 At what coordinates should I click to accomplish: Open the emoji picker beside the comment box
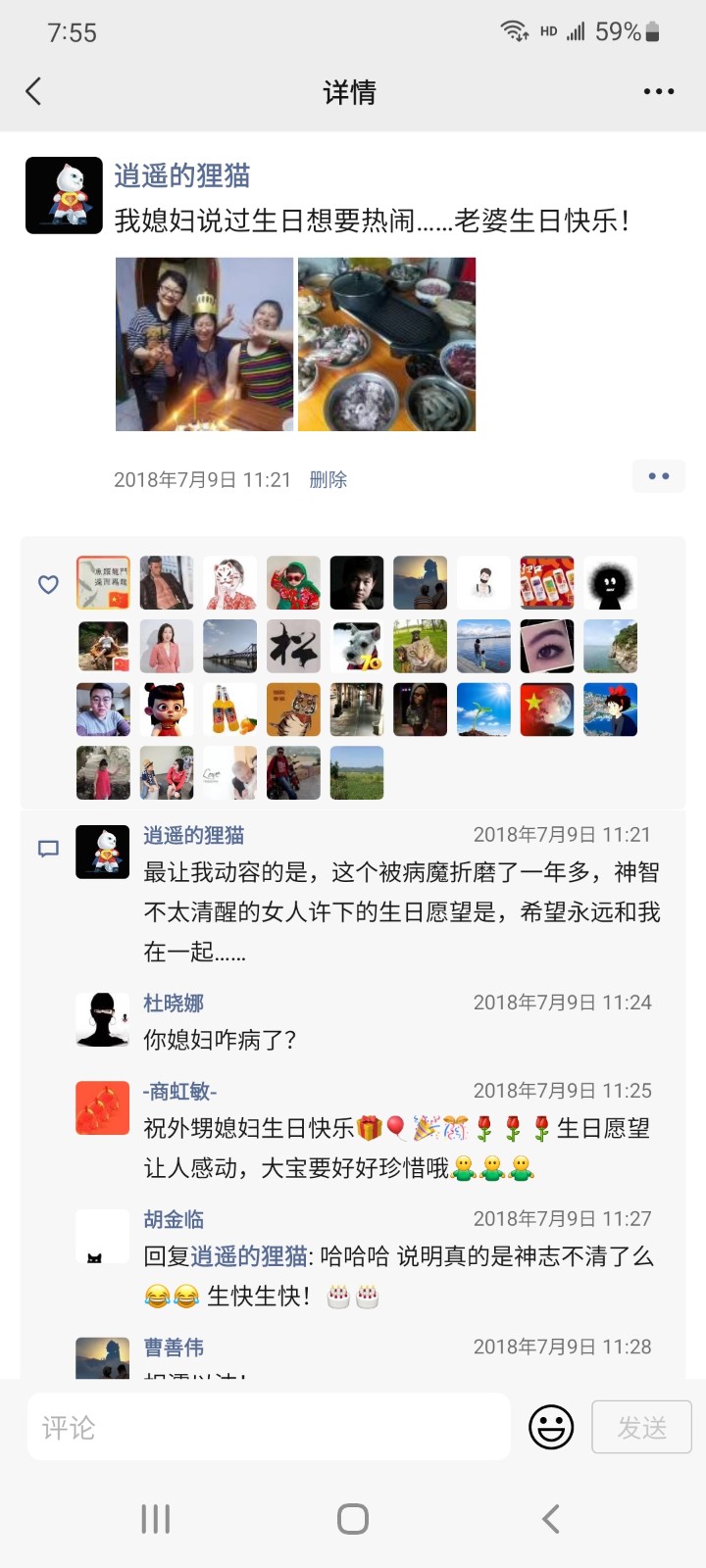tap(550, 1427)
